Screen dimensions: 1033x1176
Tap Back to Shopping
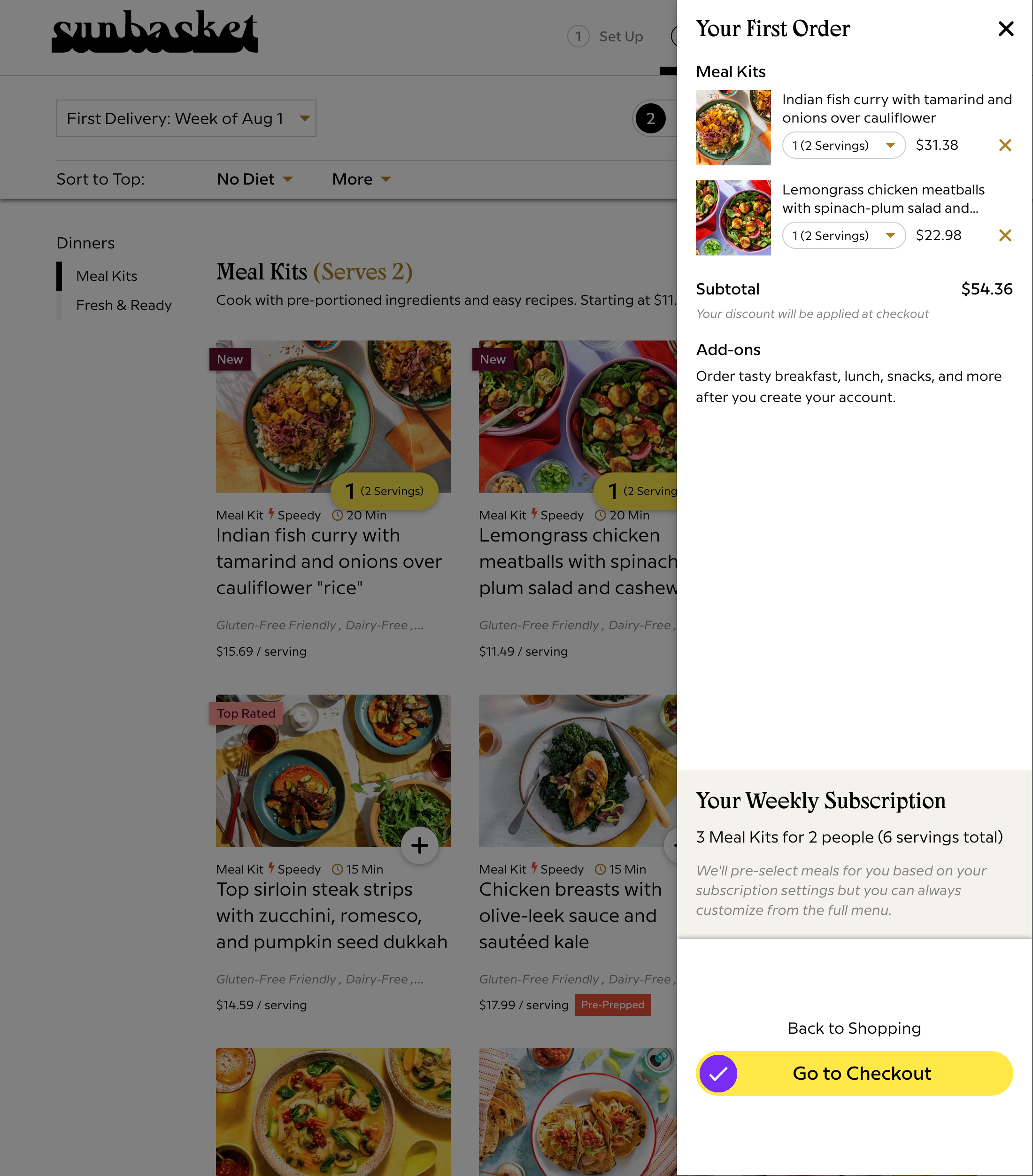(x=854, y=1028)
